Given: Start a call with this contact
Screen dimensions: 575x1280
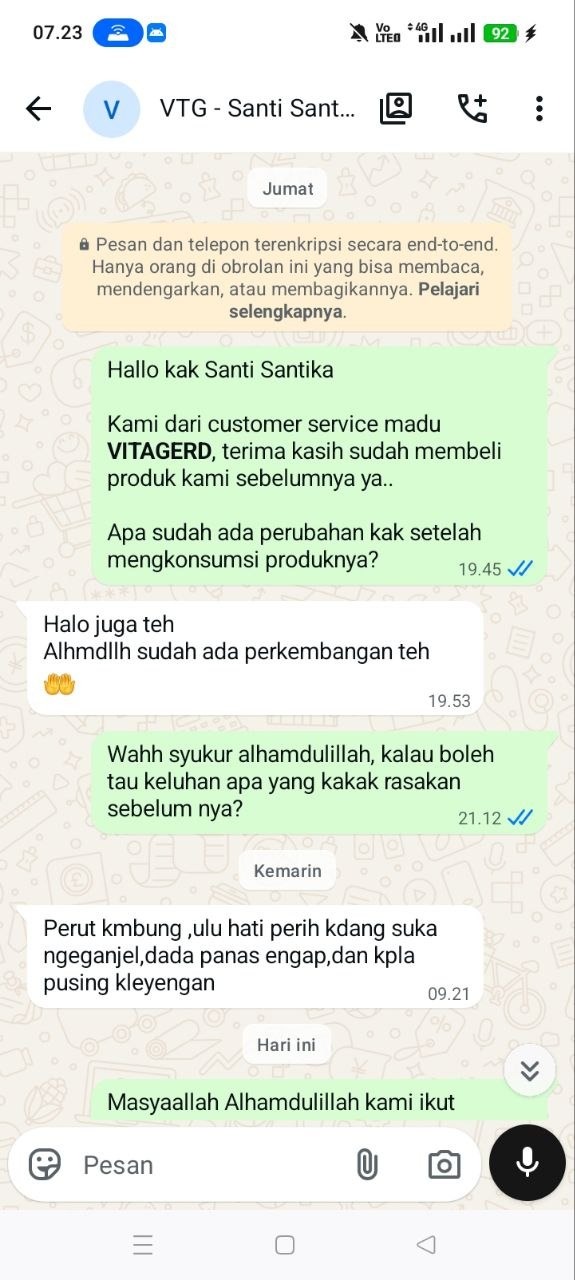Looking at the screenshot, I should click(x=471, y=109).
